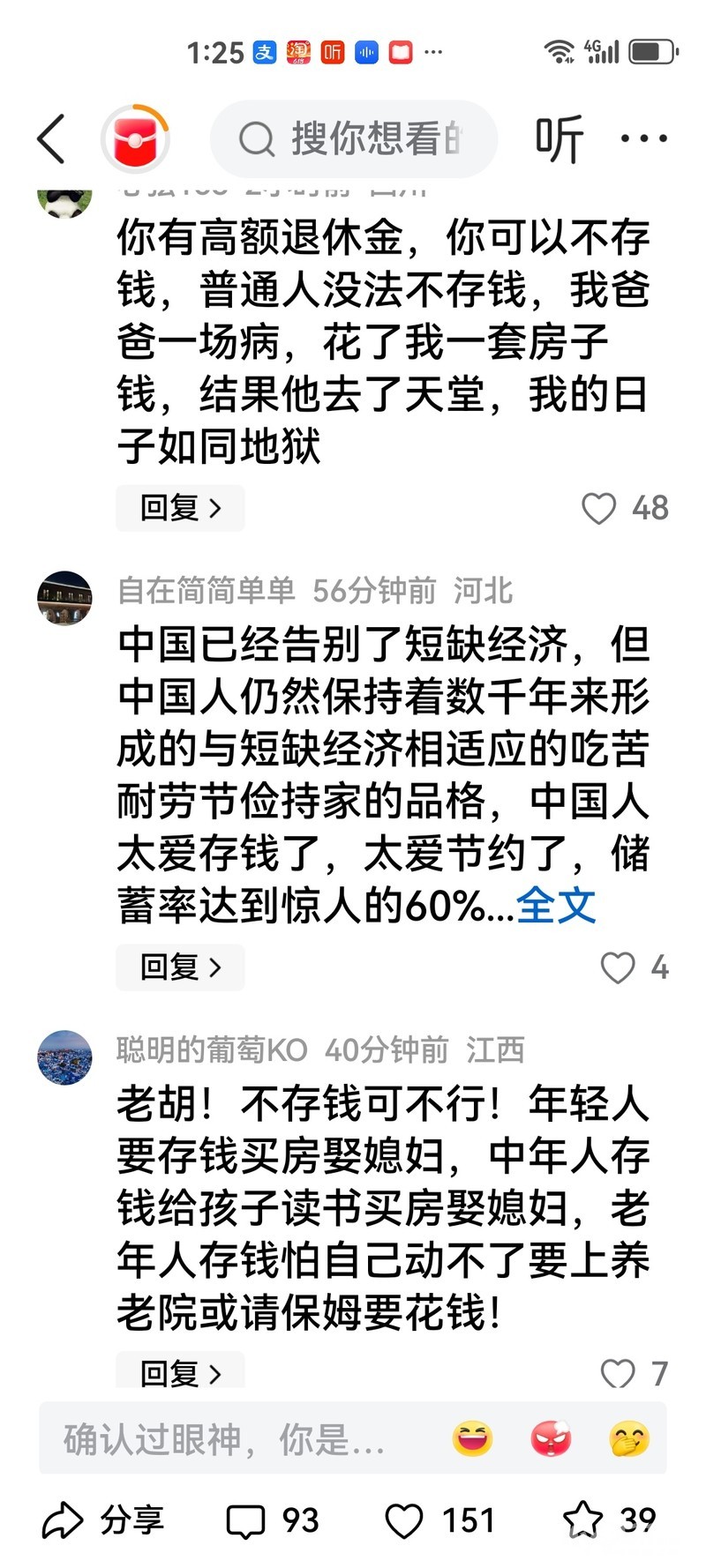
Task: Reply to 自在简简单单's comment
Action: pyautogui.click(x=180, y=967)
